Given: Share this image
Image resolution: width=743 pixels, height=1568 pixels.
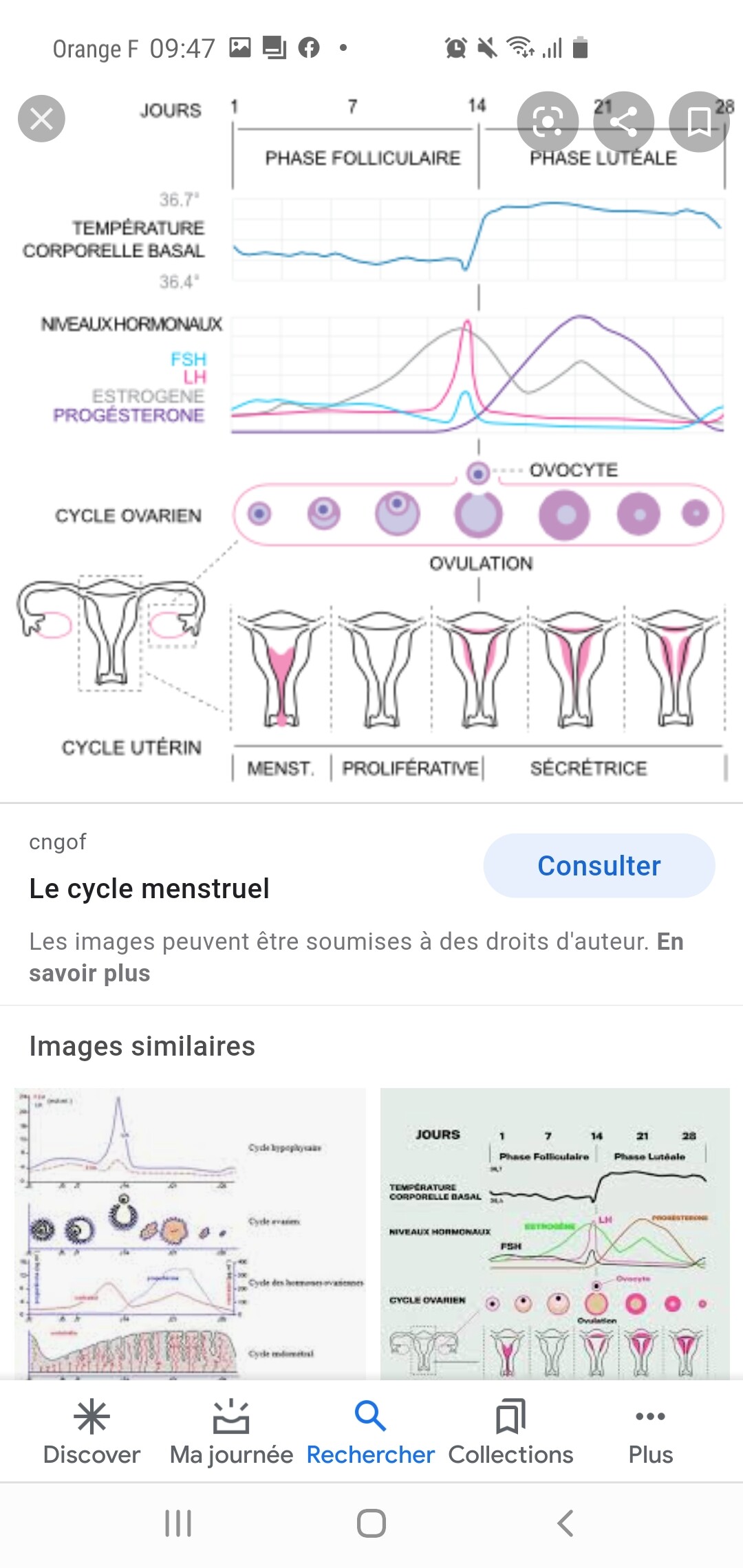Looking at the screenshot, I should (x=623, y=122).
